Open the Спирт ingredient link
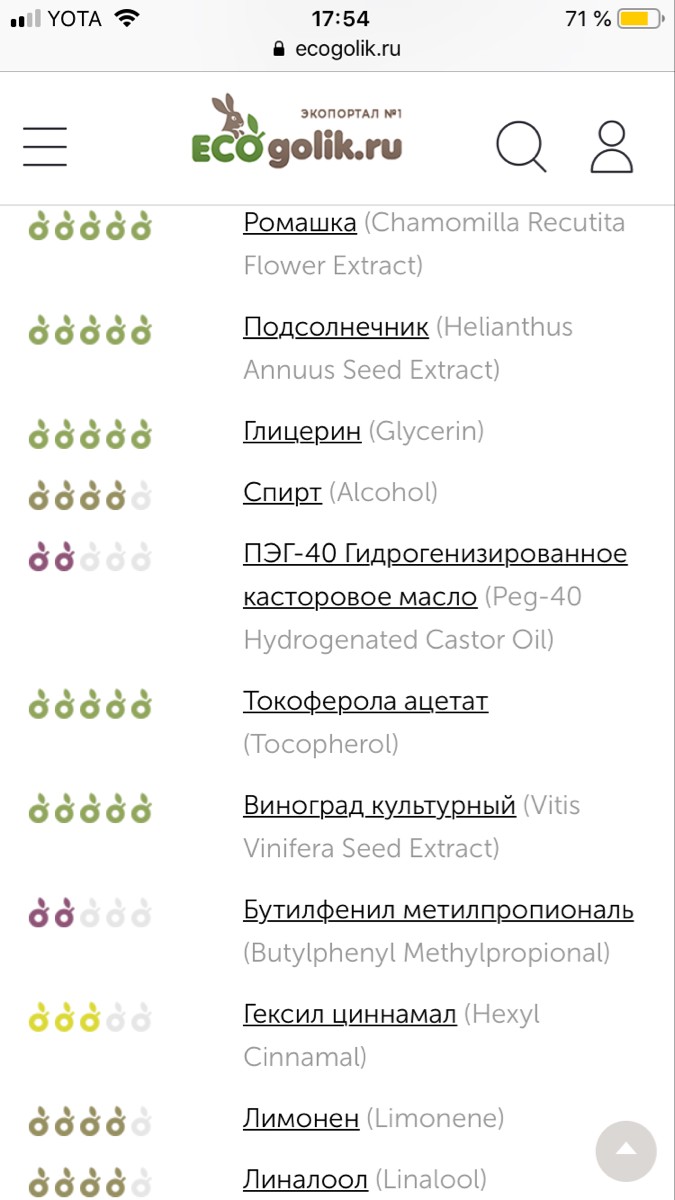The image size is (675, 1200). click(x=282, y=492)
